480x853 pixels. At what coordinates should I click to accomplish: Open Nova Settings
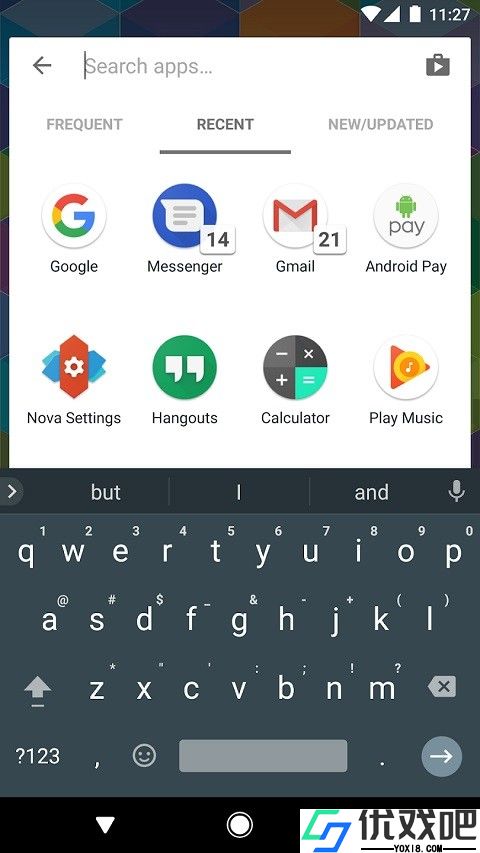[x=74, y=380]
